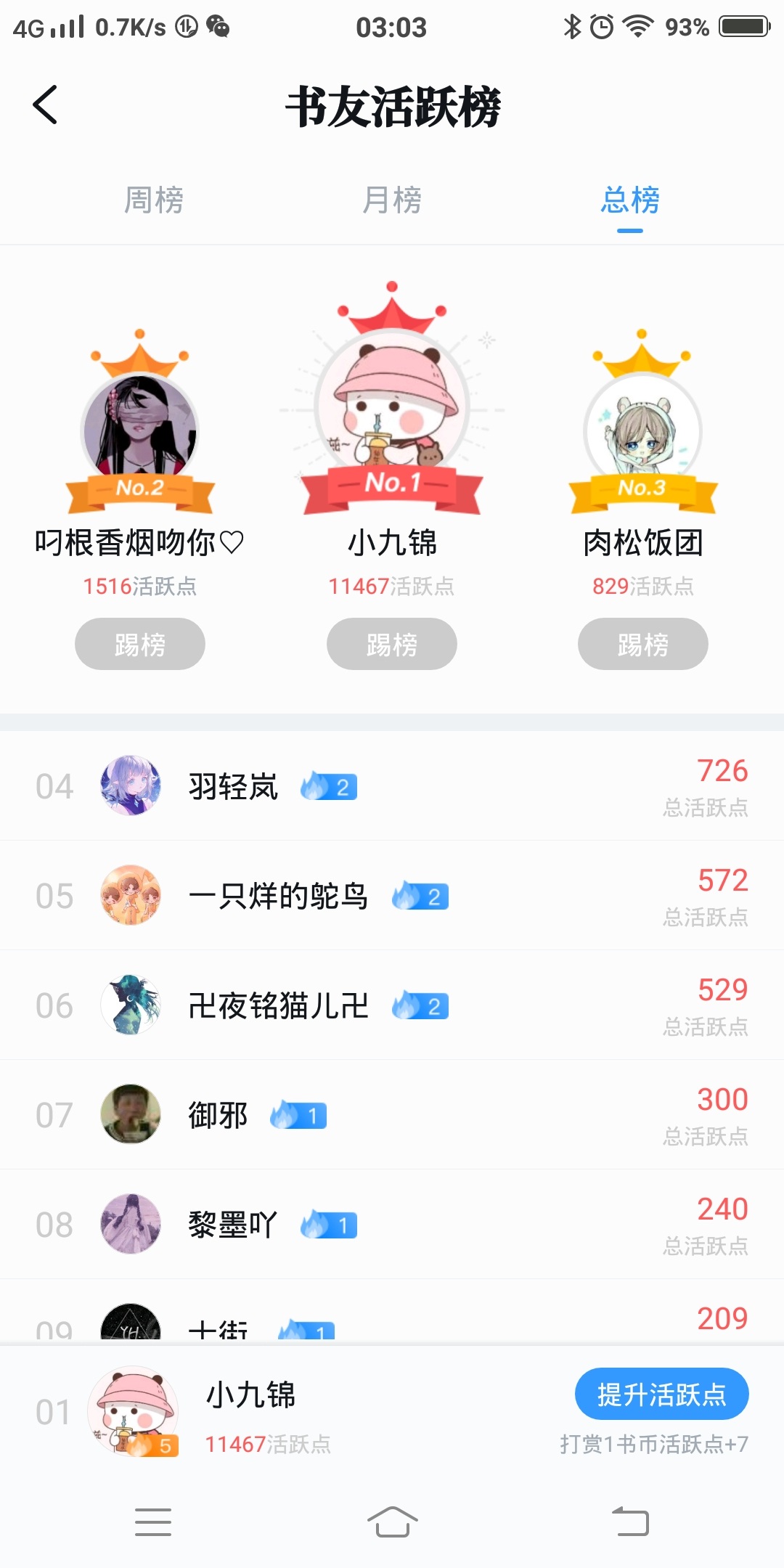Open 卍夜铭猫儿卍 ranking row

point(392,1005)
